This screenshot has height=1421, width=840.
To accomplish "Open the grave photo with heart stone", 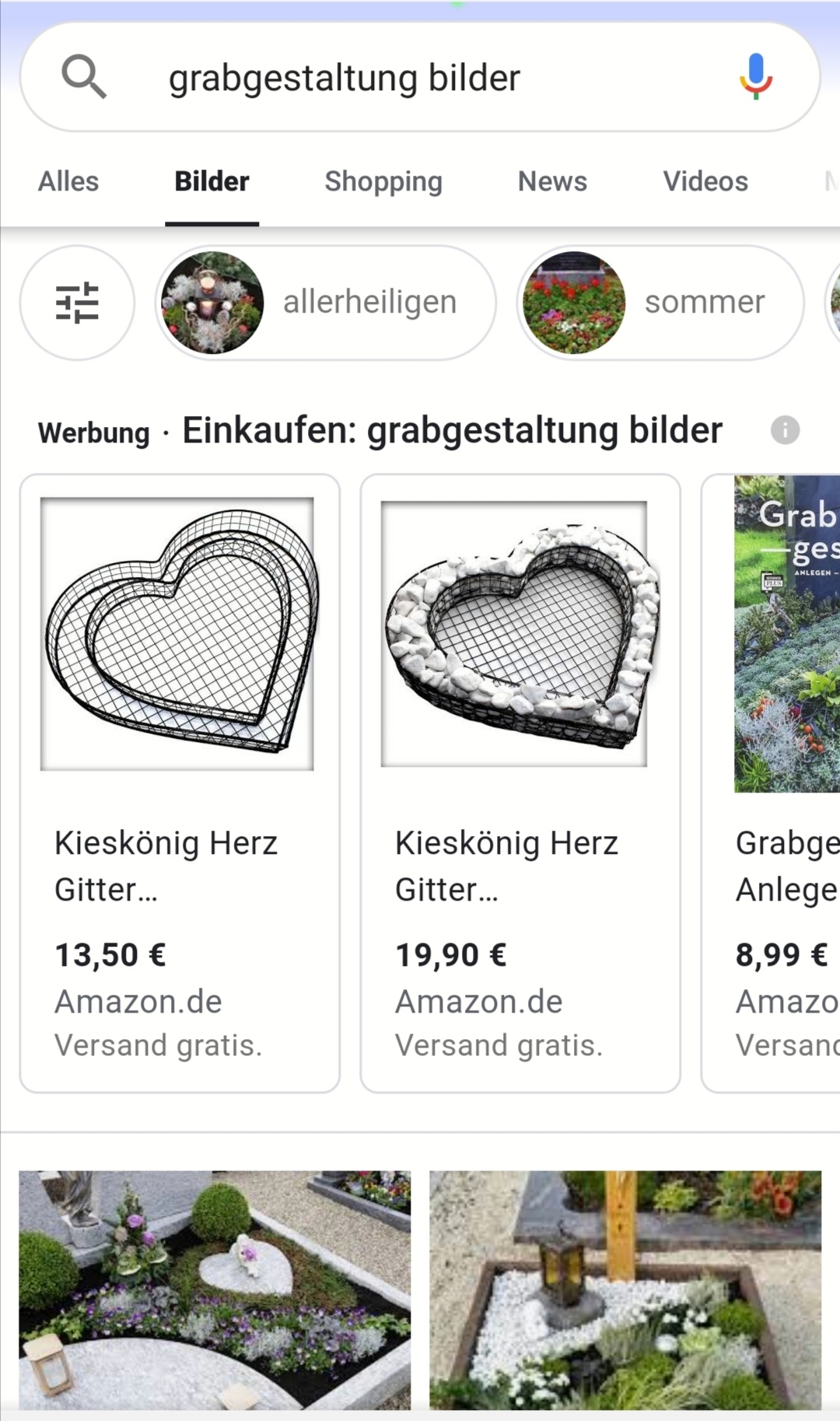I will (x=215, y=1290).
